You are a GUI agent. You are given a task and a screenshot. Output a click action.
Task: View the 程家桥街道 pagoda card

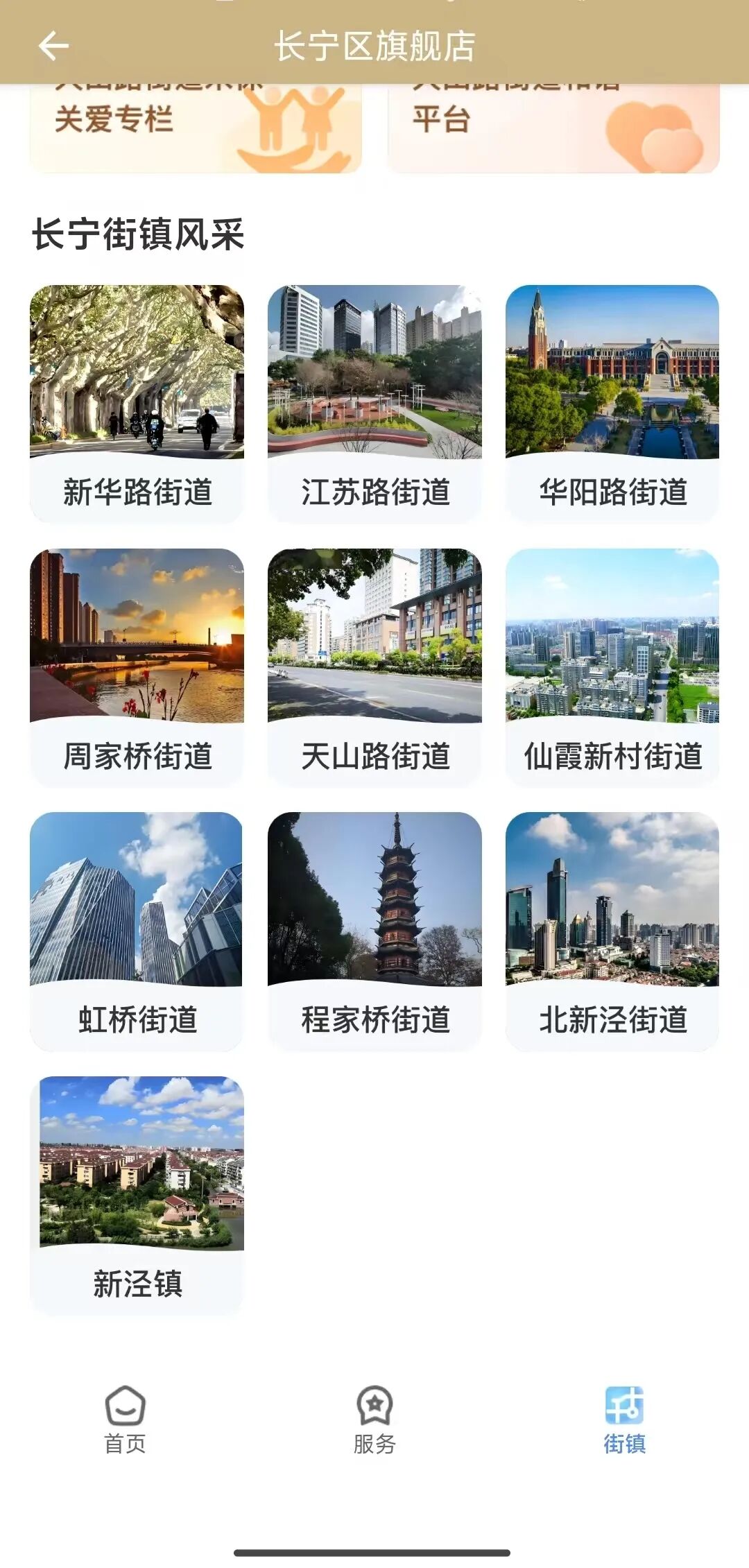(374, 931)
